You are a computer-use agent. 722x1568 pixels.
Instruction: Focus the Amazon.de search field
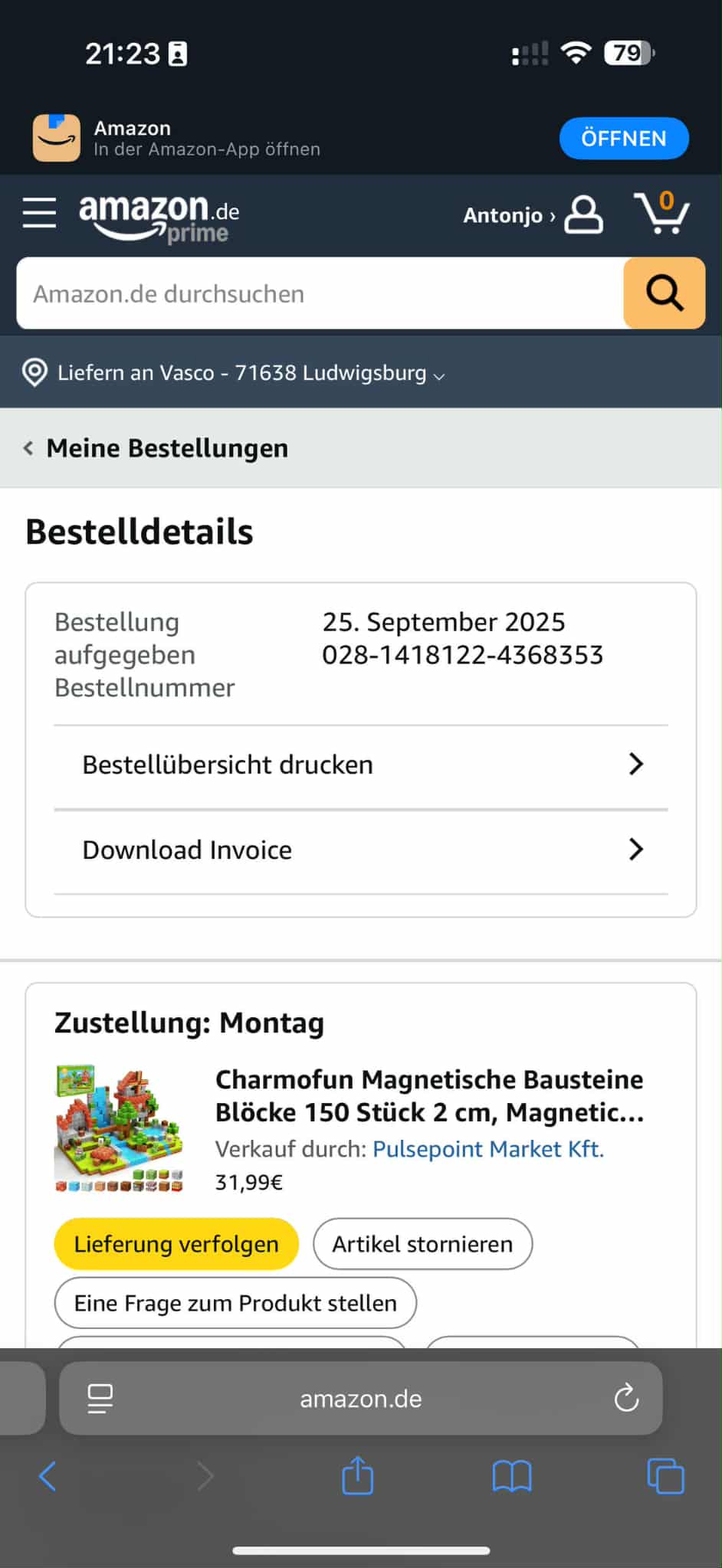320,294
